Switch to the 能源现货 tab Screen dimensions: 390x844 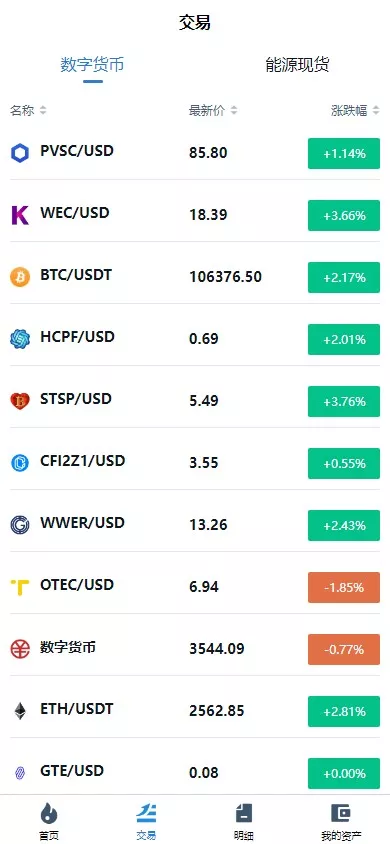pyautogui.click(x=297, y=65)
